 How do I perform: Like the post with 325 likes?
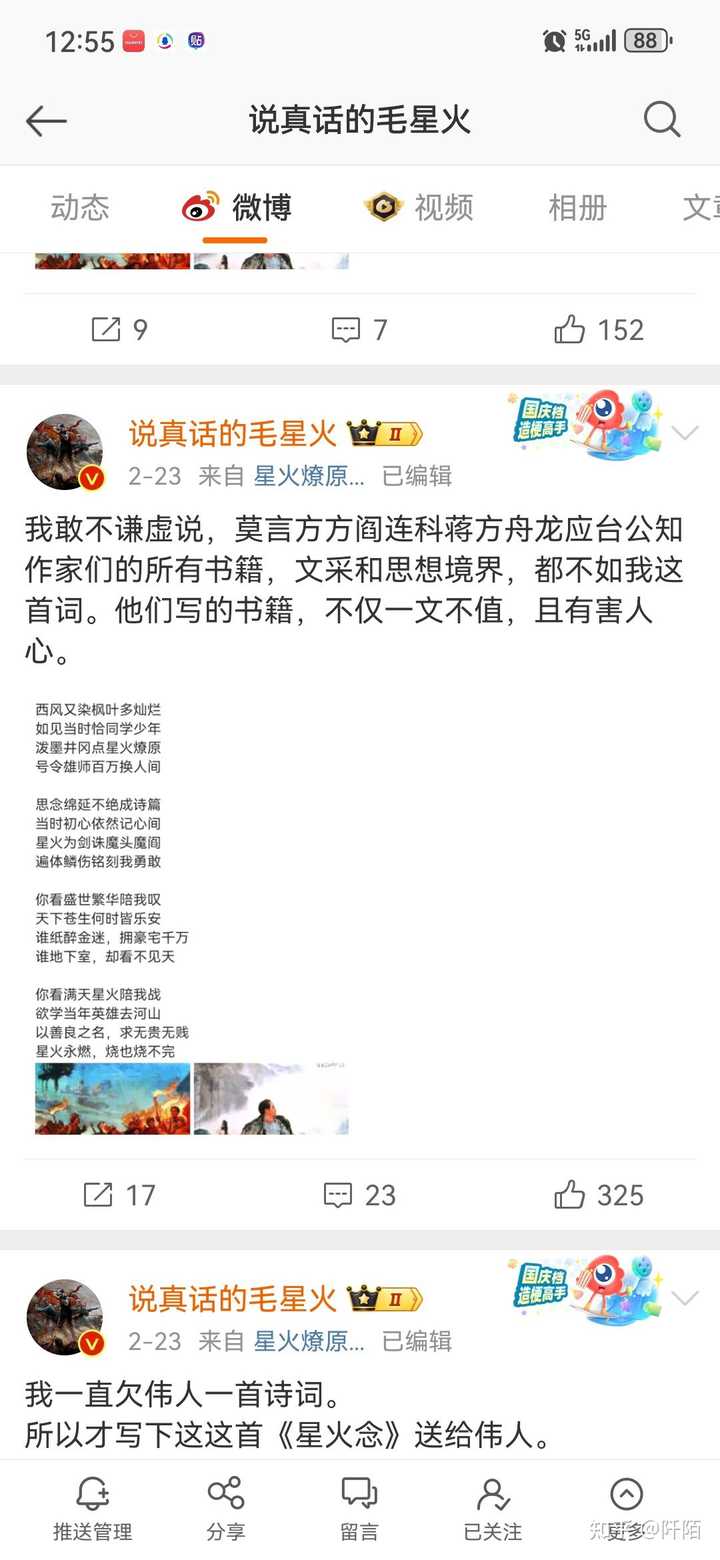[x=599, y=1195]
